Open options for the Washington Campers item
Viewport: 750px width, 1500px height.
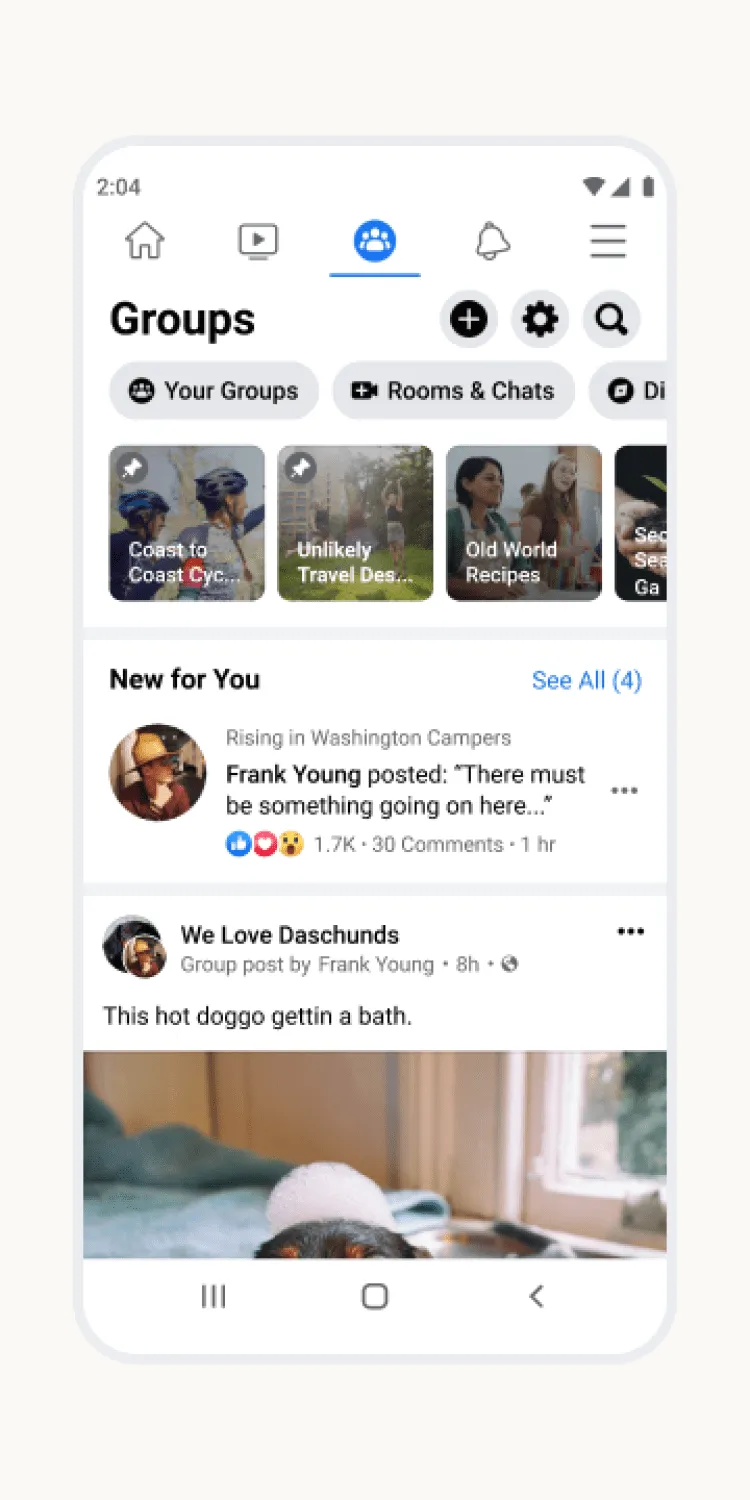click(x=624, y=791)
